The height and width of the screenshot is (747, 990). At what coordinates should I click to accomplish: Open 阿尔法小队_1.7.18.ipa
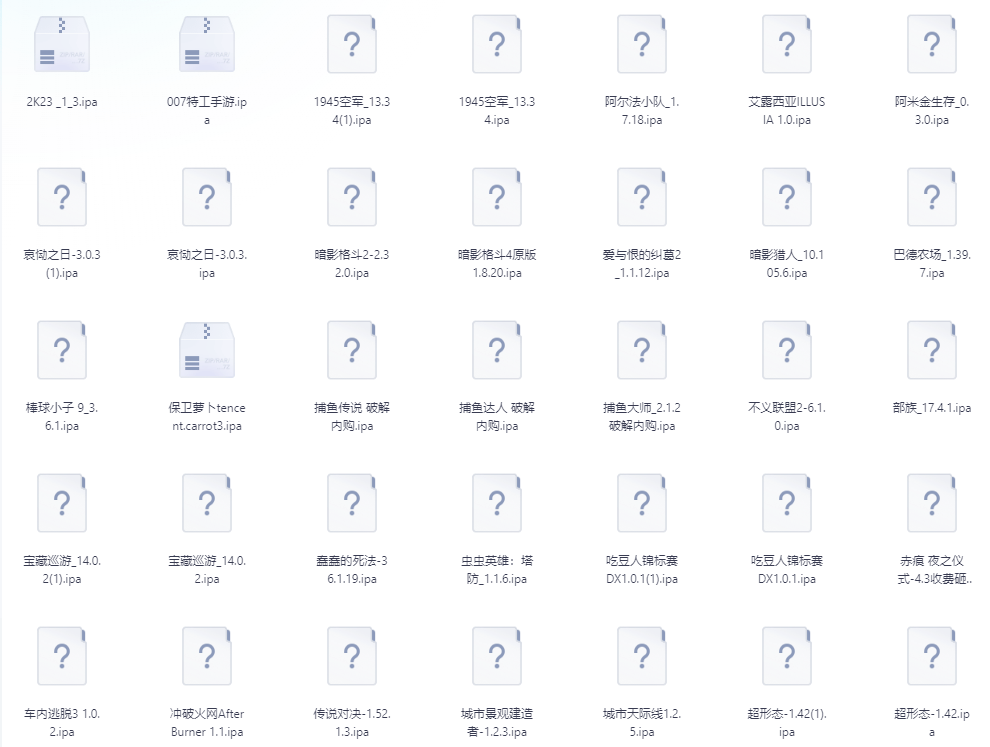click(642, 45)
